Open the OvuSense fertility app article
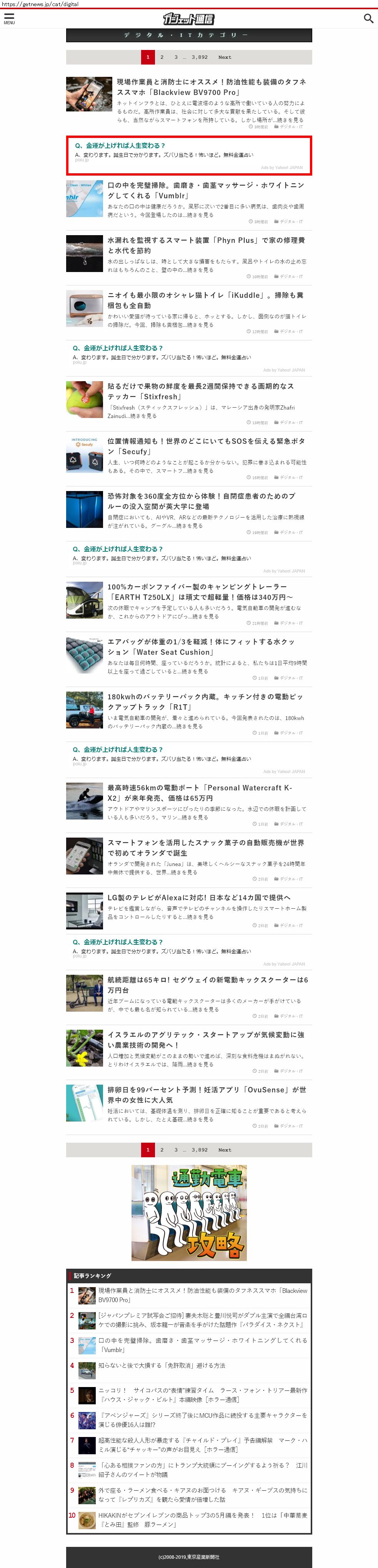Screen dimensions: 378x1568 point(206,1094)
